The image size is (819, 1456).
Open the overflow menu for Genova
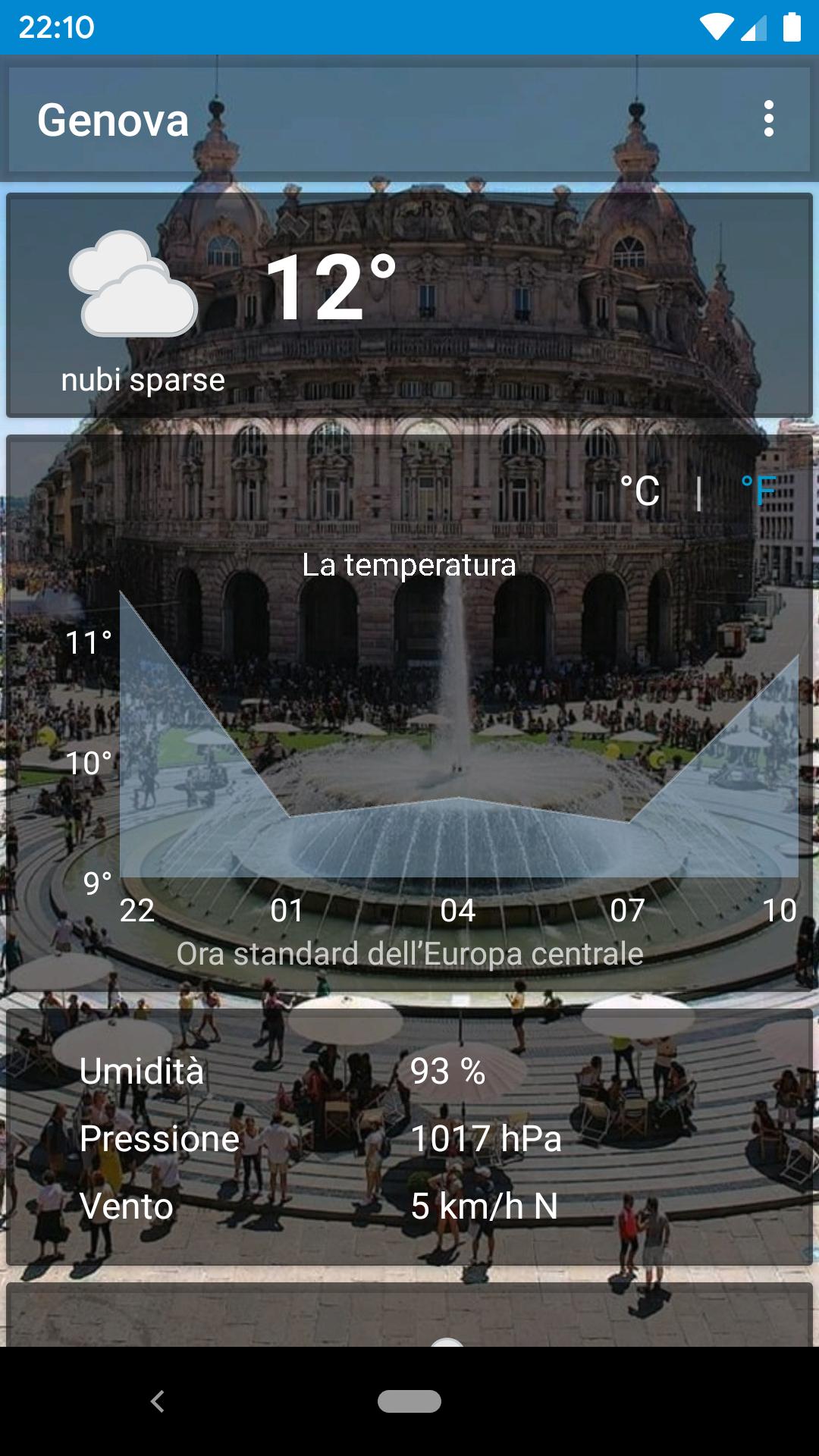coord(769,118)
